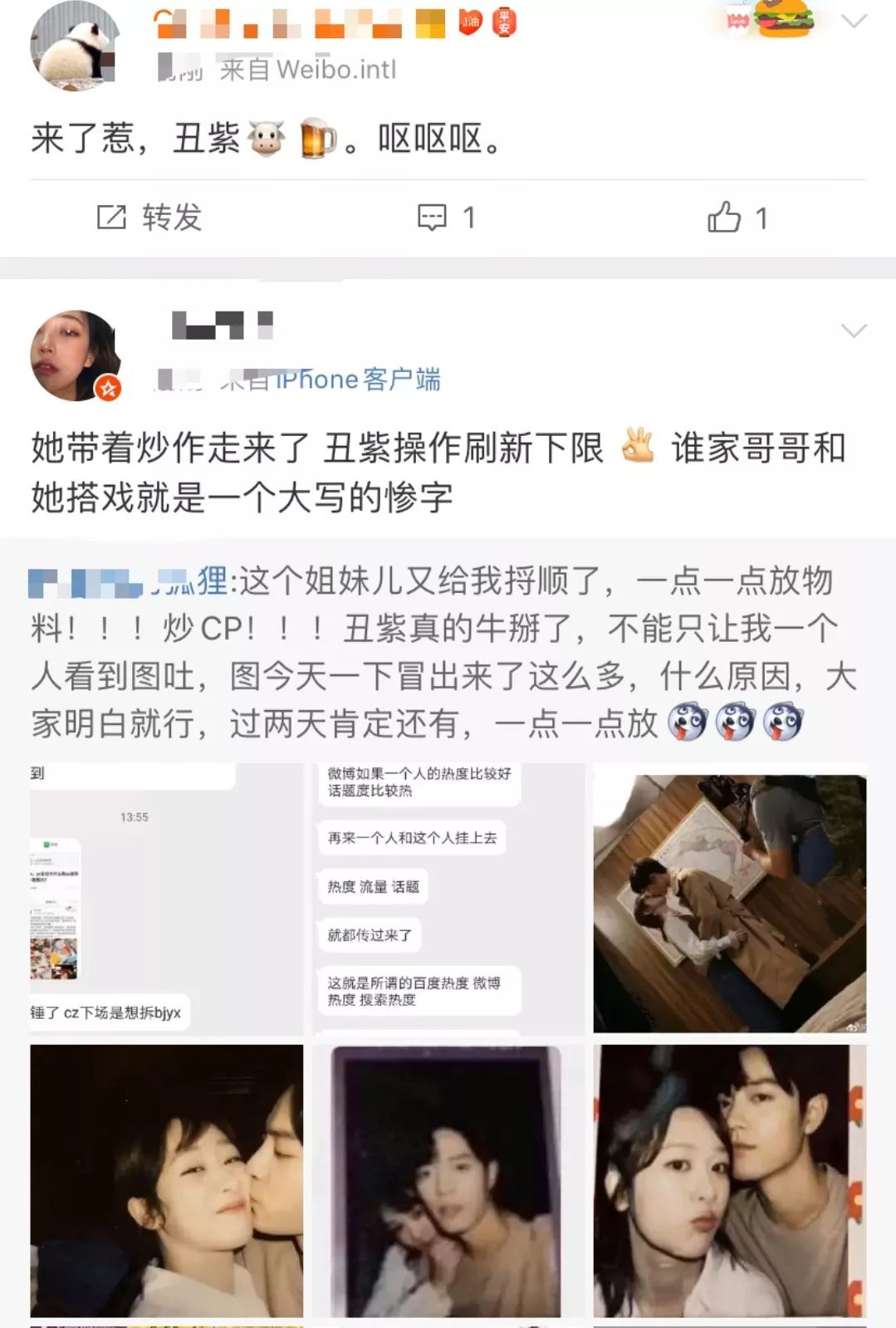Open comments on the 来了惹 post
The image size is (896, 1328).
[x=446, y=218]
